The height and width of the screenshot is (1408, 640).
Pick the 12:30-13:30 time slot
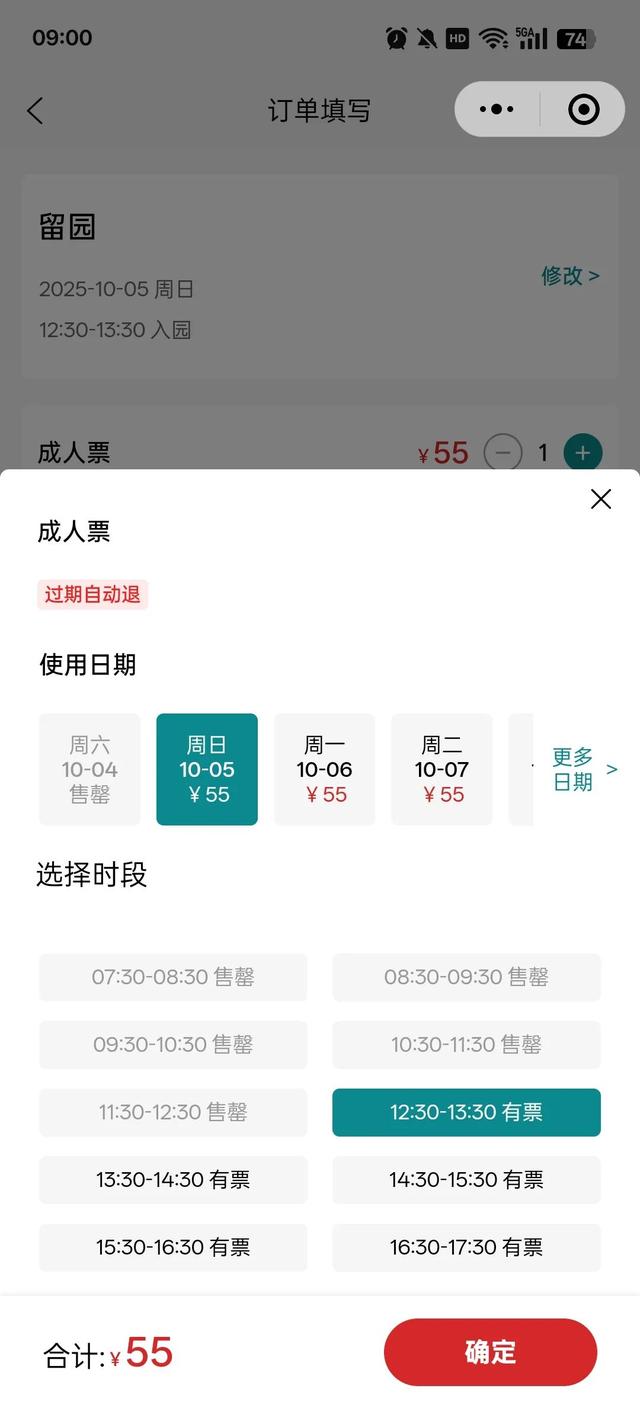466,1112
